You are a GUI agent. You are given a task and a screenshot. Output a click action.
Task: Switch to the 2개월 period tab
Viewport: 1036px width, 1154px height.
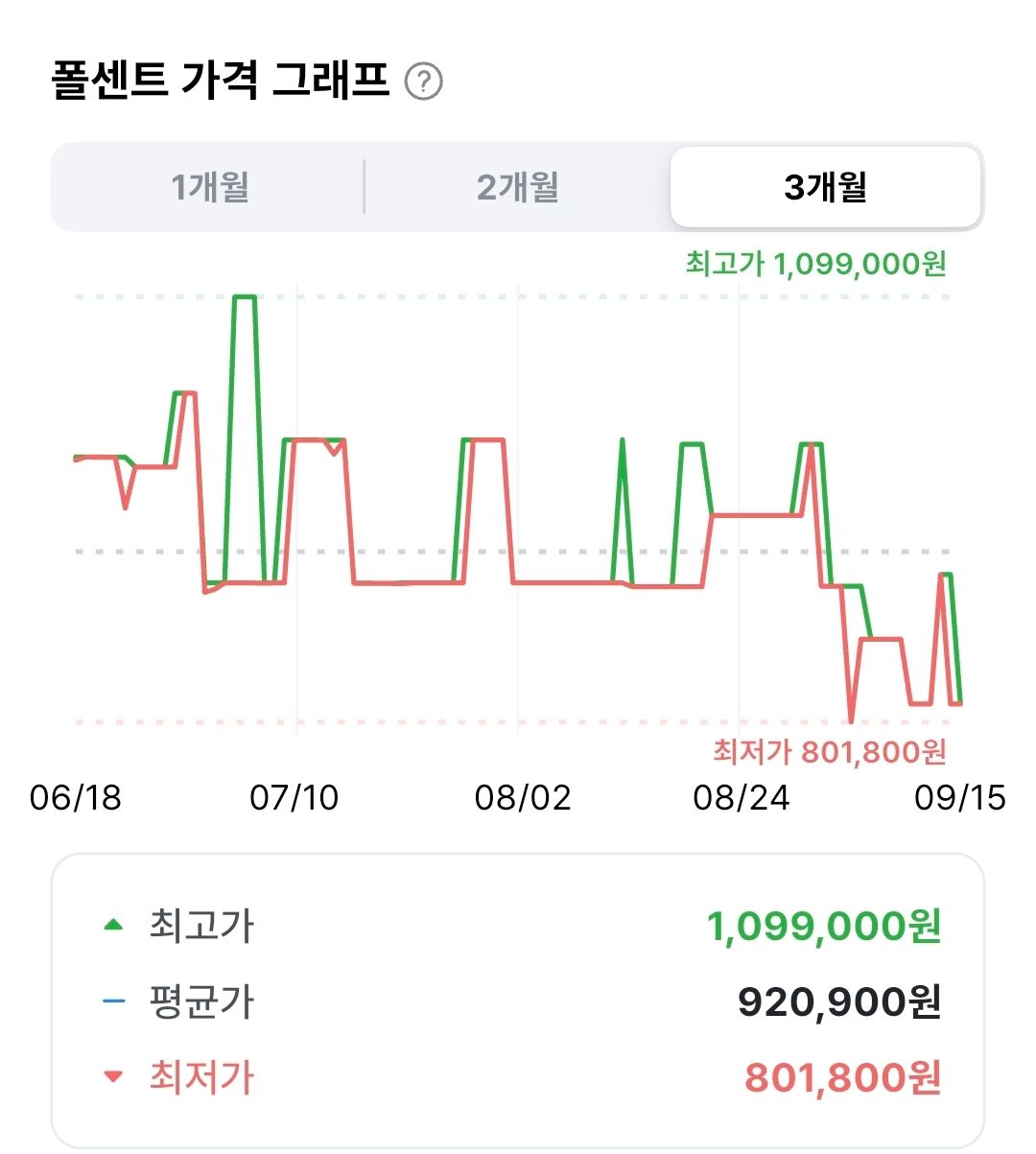pos(518,187)
